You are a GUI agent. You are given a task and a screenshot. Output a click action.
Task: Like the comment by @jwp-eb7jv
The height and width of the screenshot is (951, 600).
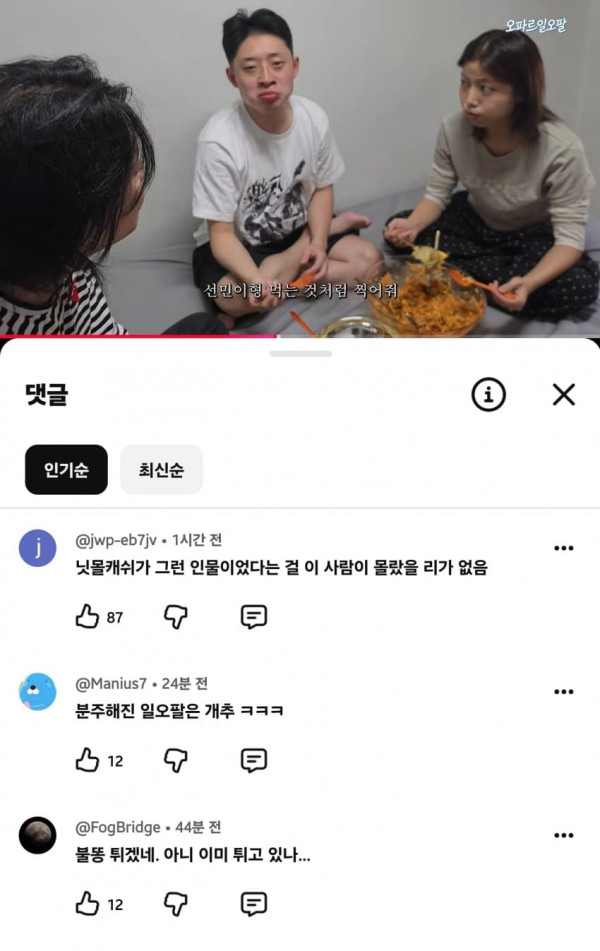coord(87,616)
